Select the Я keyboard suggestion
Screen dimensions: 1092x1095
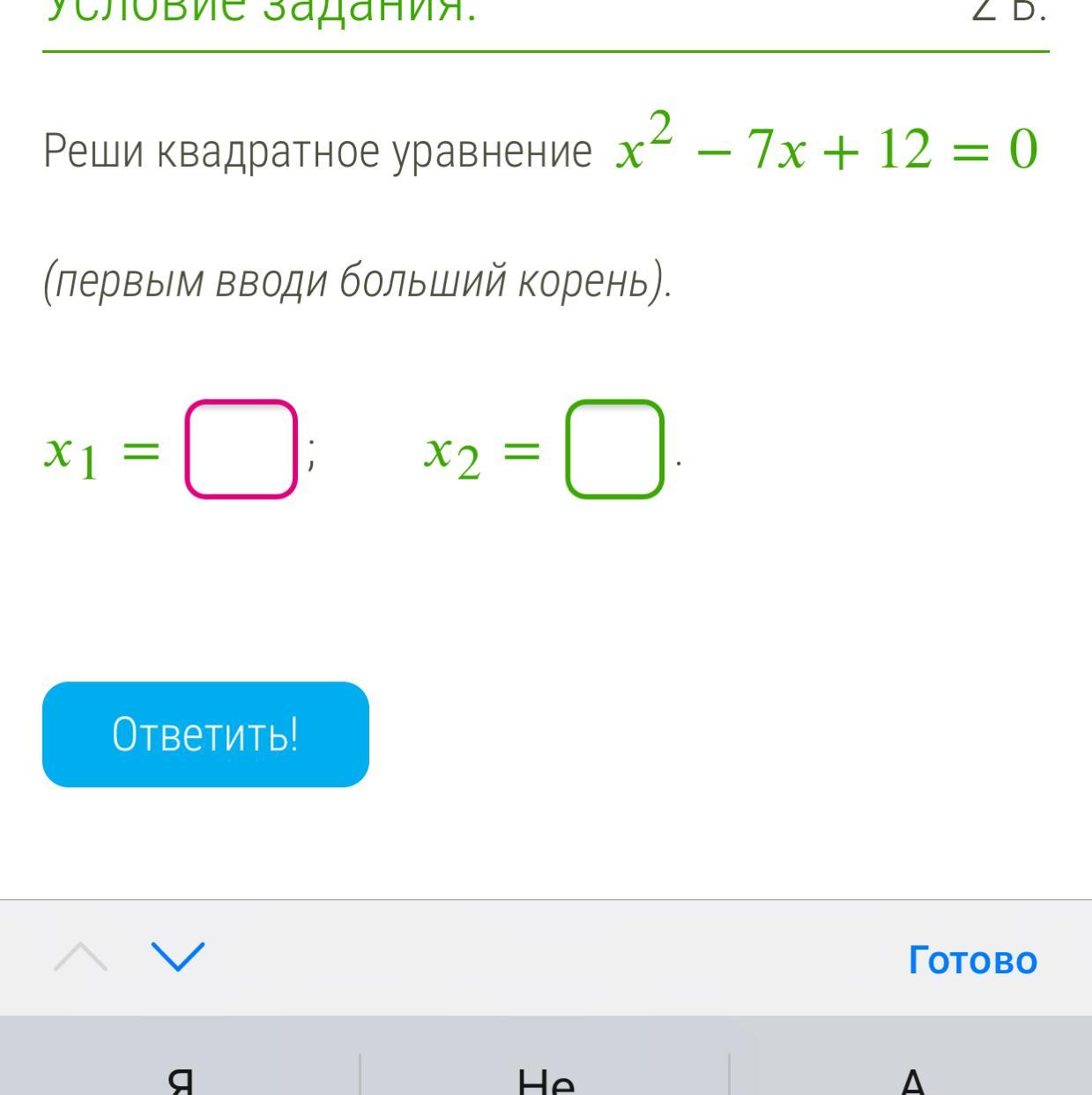tap(180, 1077)
